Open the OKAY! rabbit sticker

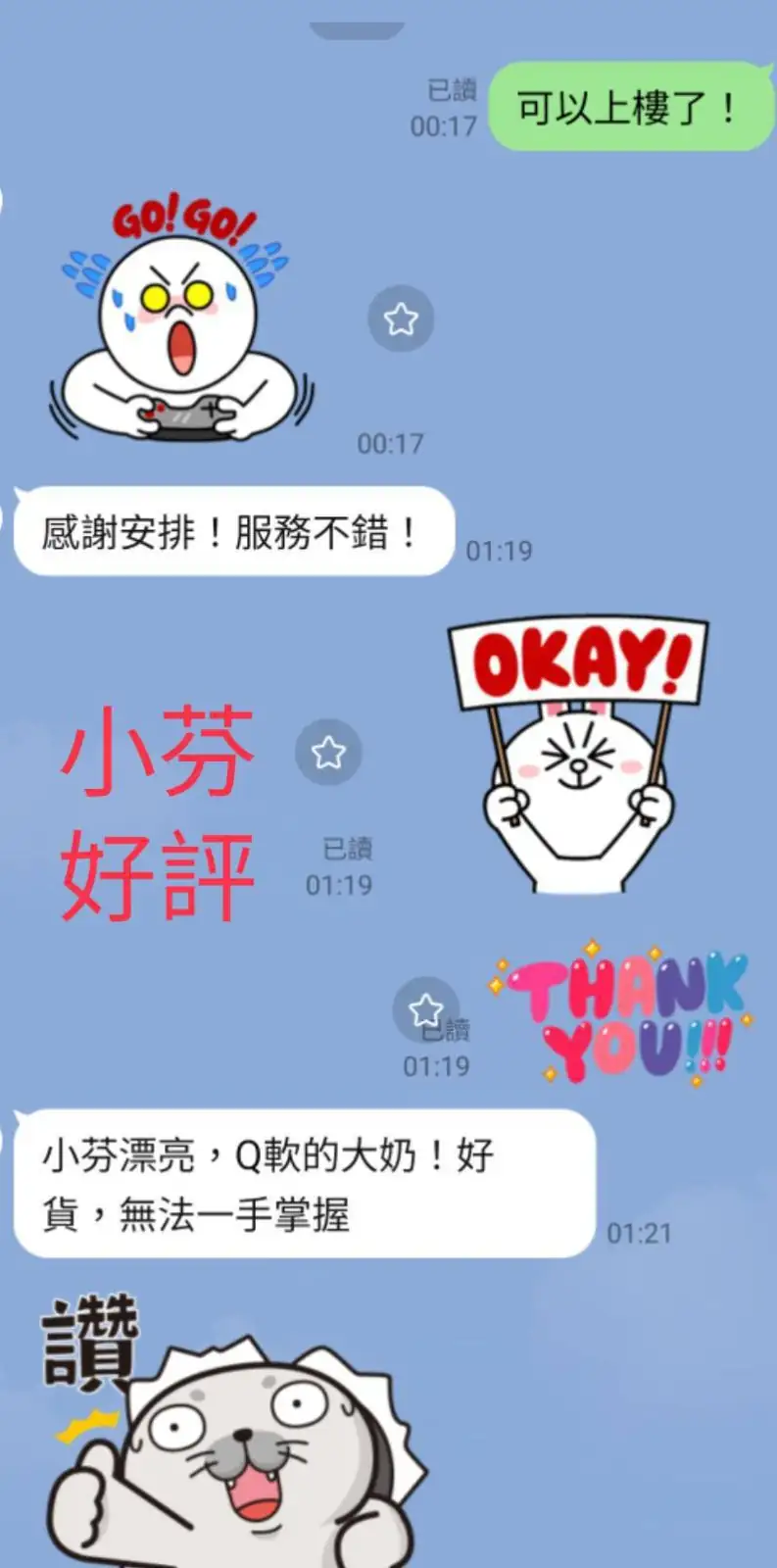[x=577, y=755]
